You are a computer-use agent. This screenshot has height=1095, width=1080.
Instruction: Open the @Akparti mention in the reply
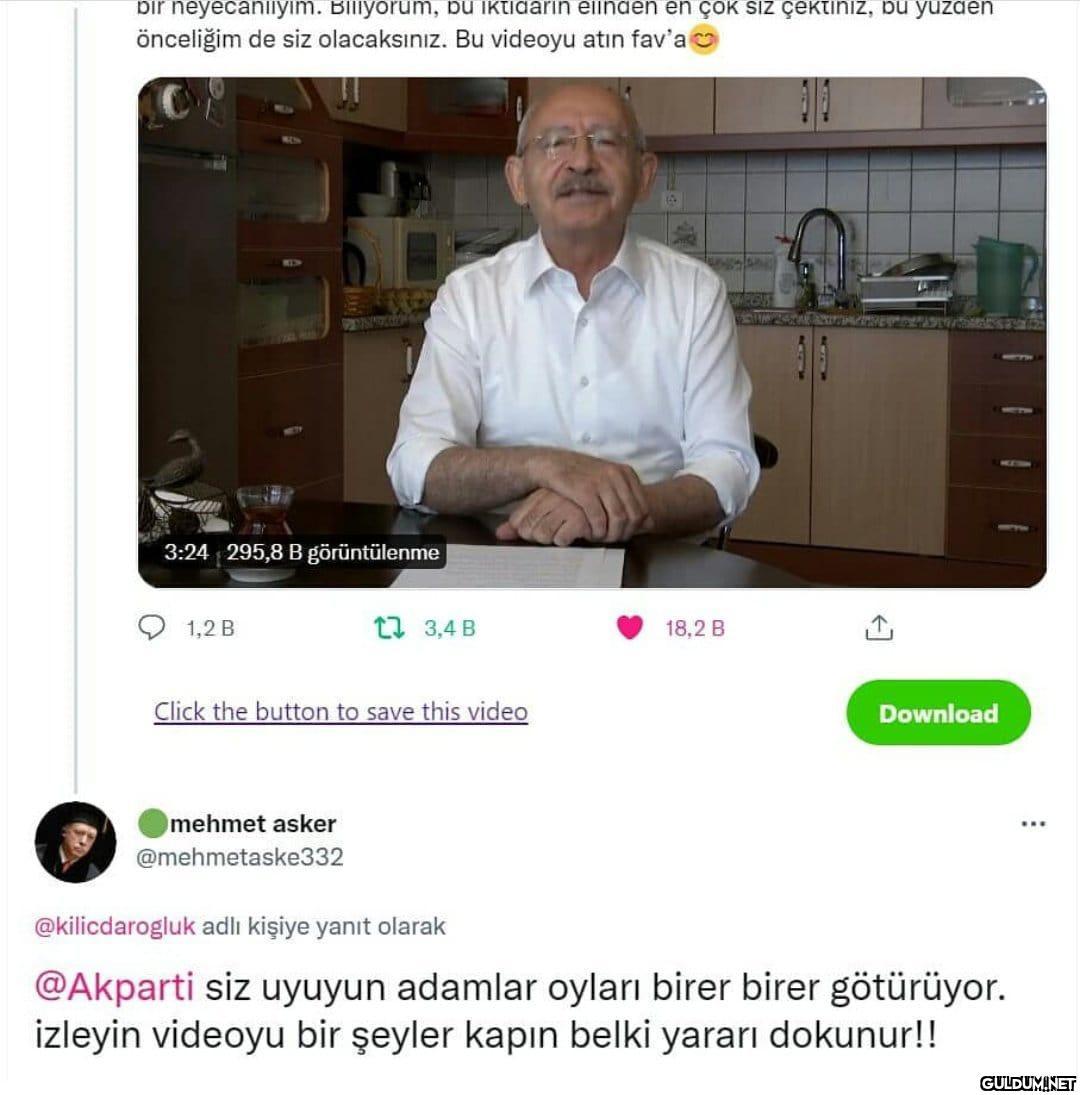point(115,988)
